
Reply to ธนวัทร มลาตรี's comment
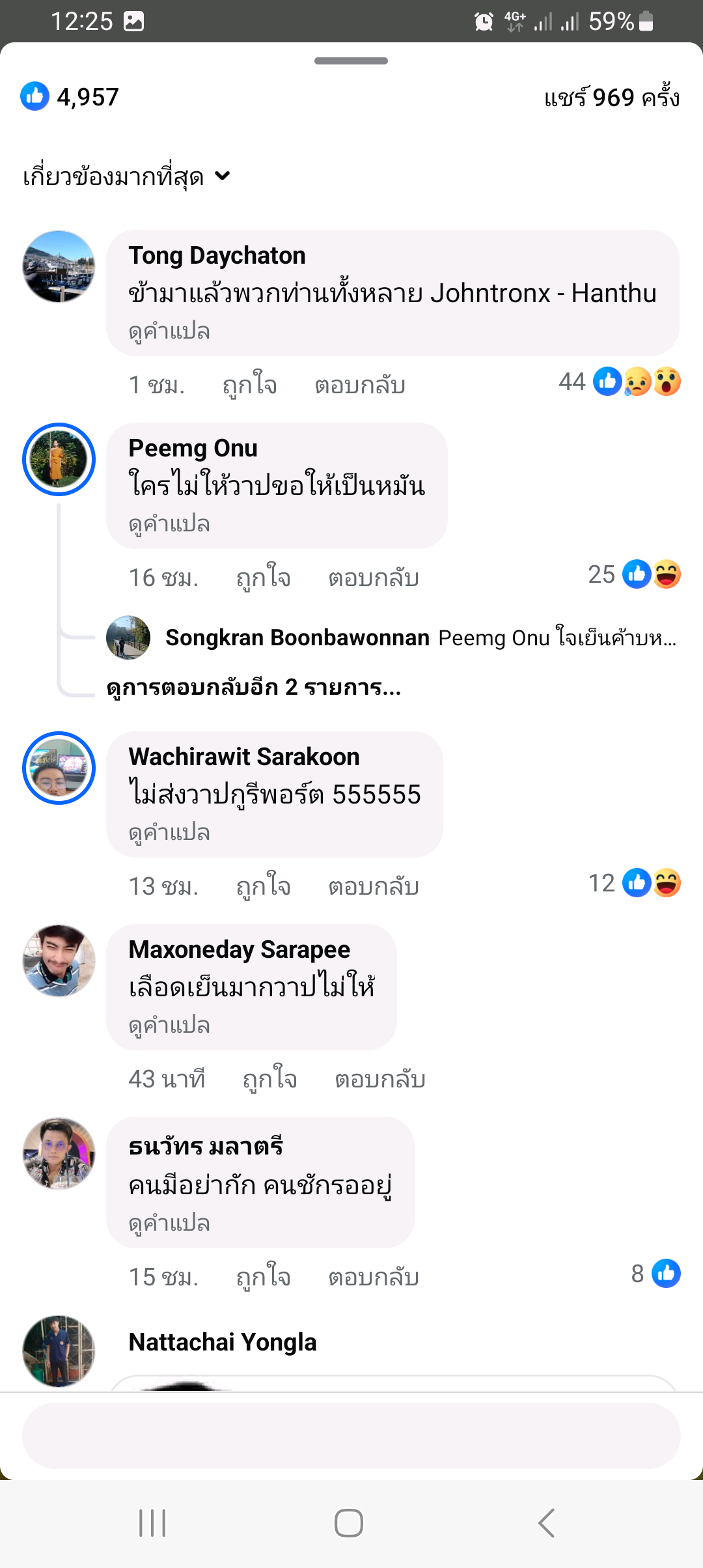coord(373,1277)
